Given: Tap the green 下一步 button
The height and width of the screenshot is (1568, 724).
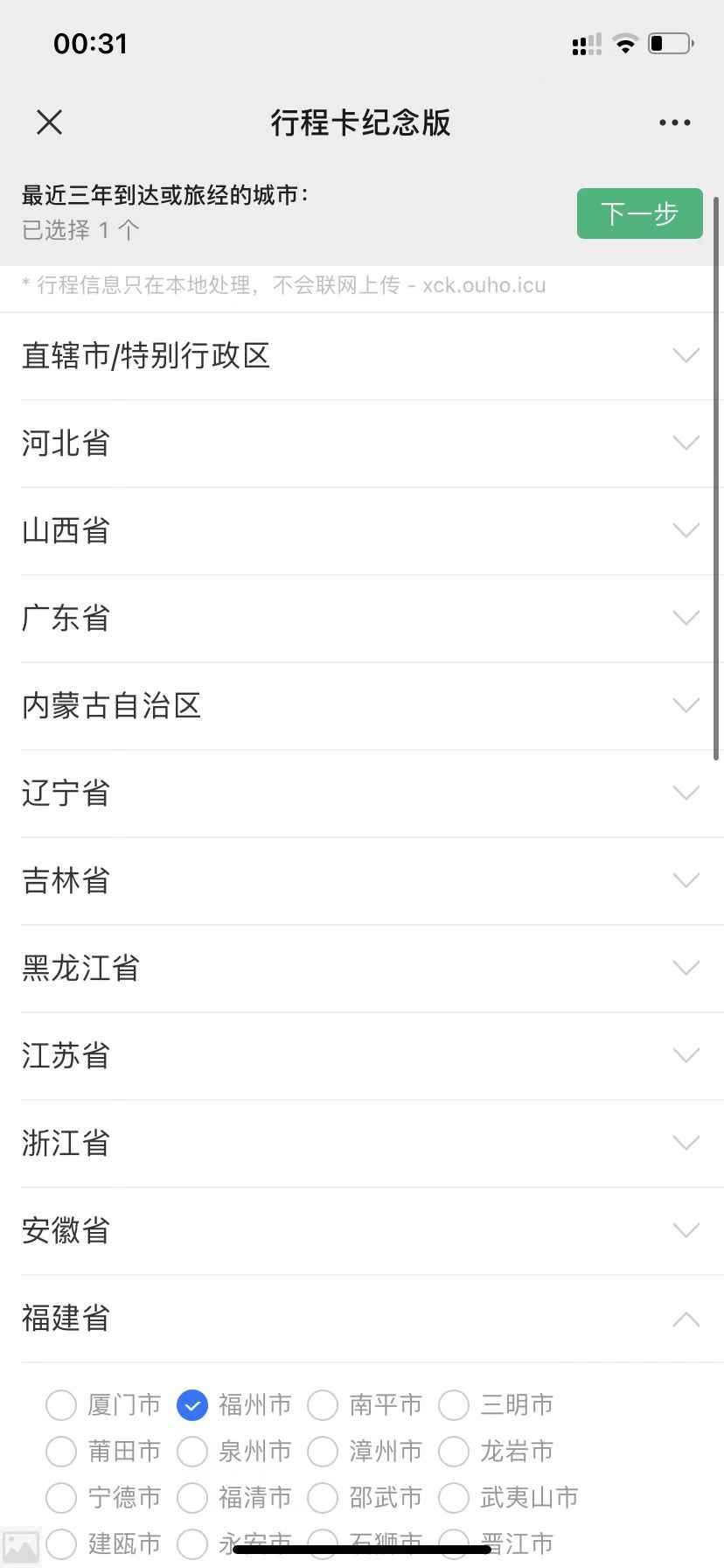Looking at the screenshot, I should click(x=639, y=213).
